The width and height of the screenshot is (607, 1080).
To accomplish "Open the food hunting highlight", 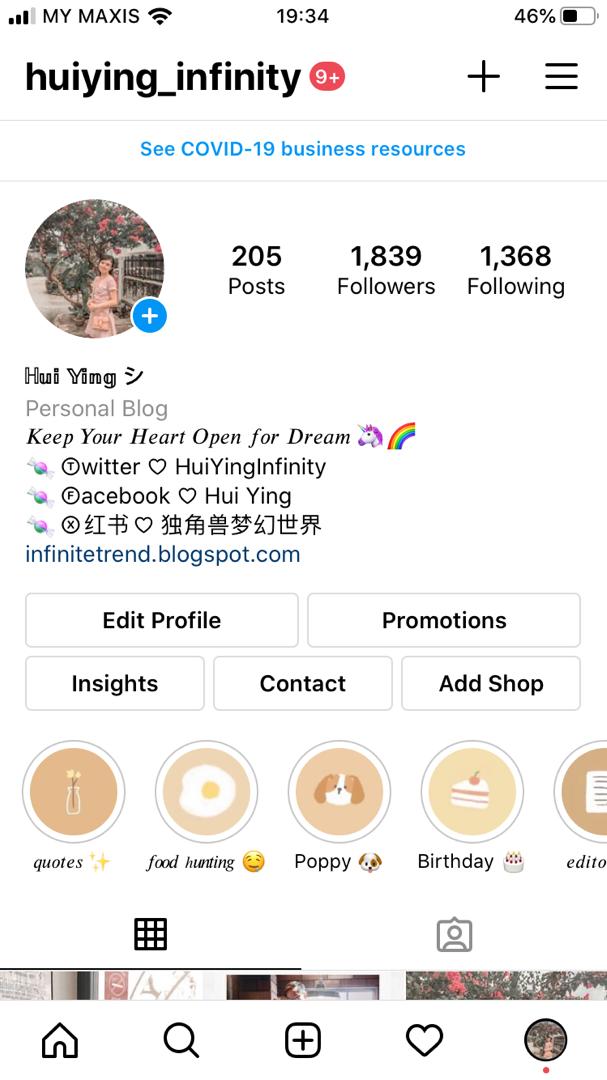I will (x=206, y=792).
